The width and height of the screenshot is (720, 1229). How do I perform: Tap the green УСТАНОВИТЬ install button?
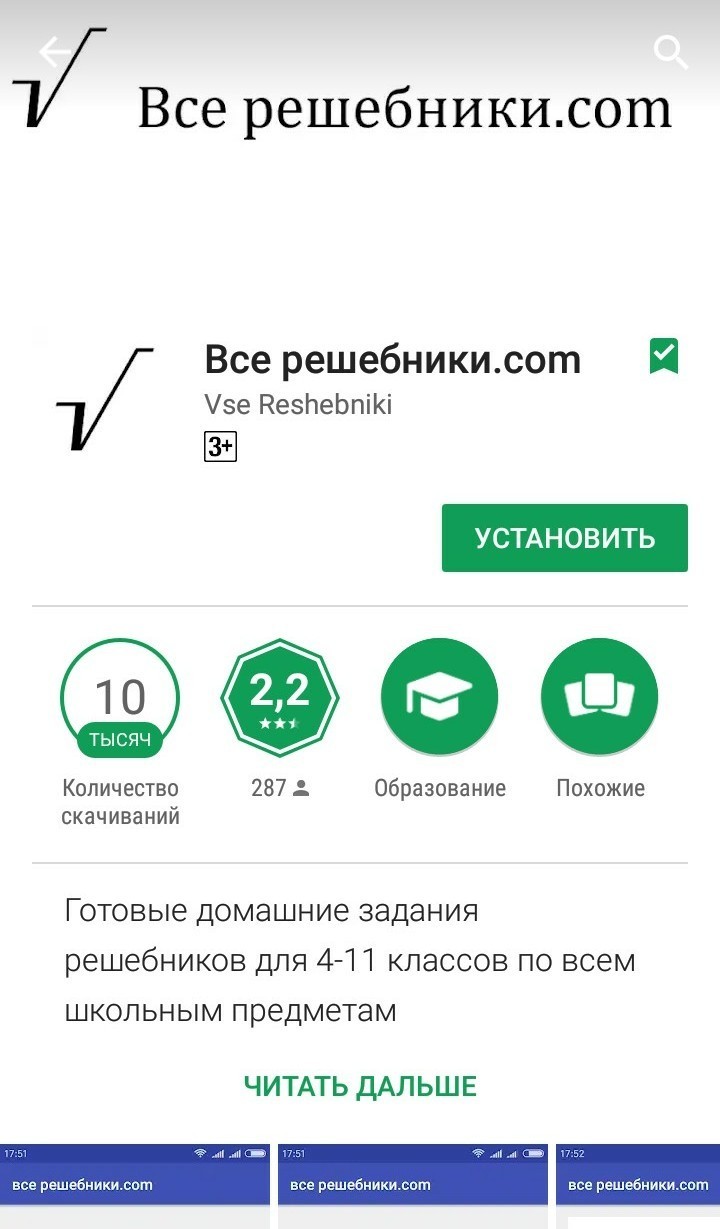564,538
